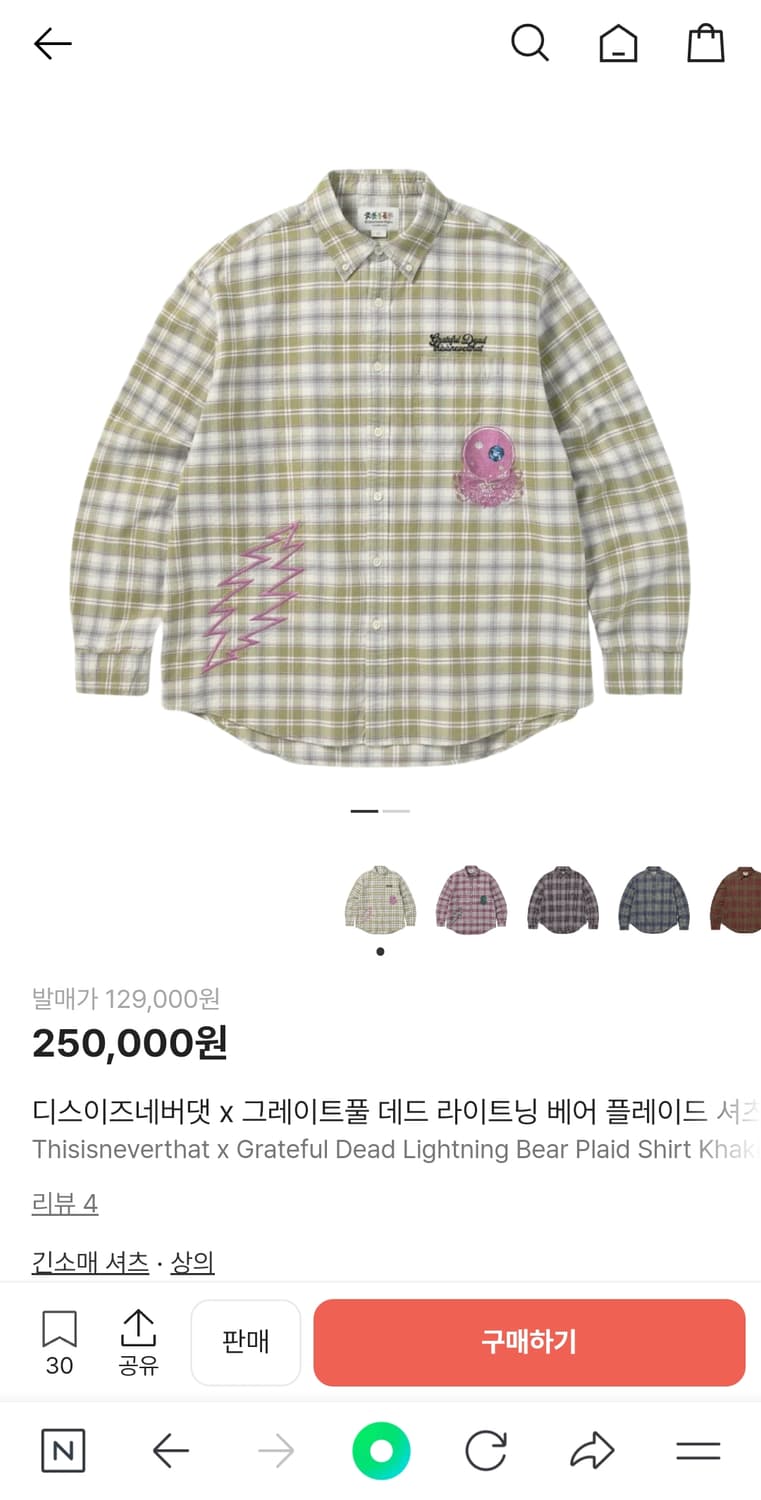Image resolution: width=761 pixels, height=1500 pixels.
Task: Open the 리뷰 4 reviews link
Action: (x=64, y=1204)
